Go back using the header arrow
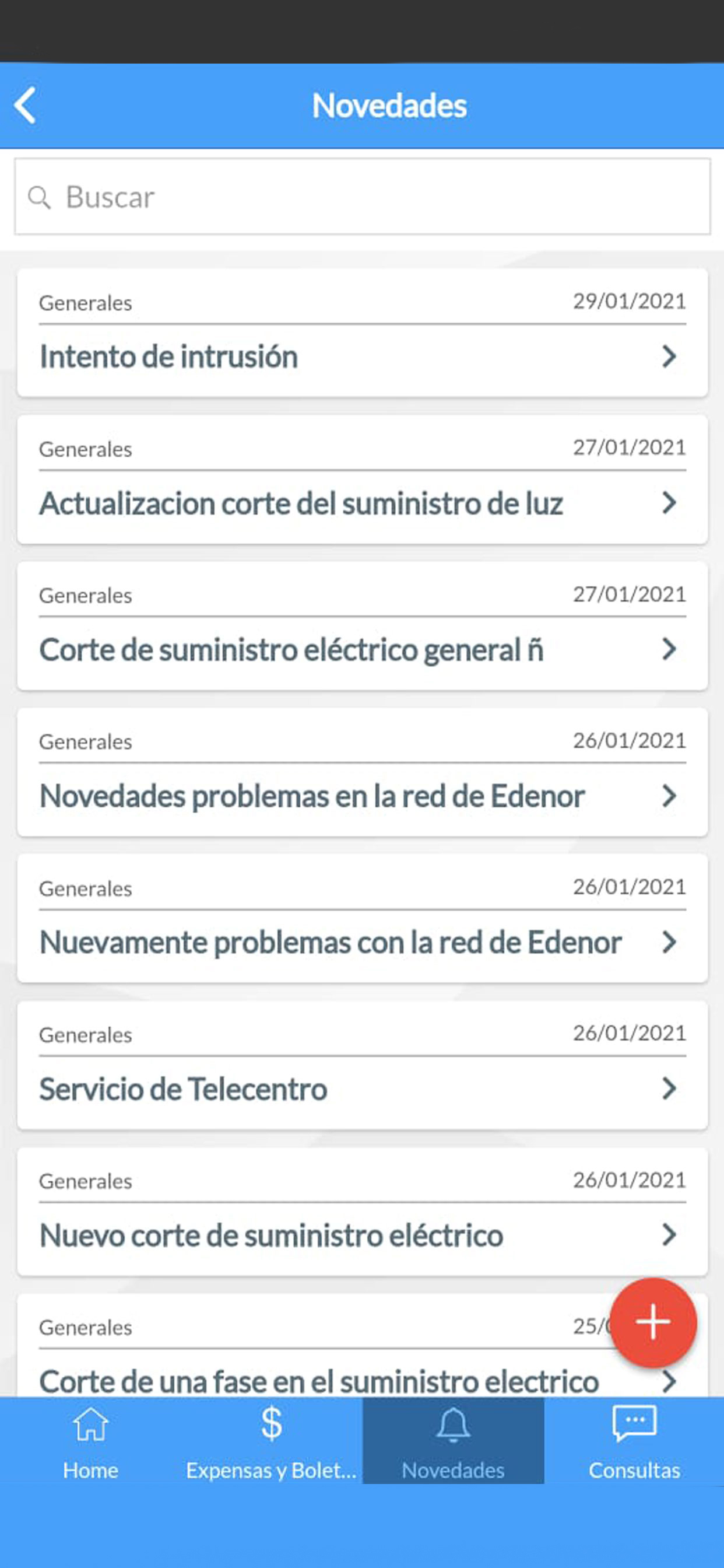724x1568 pixels. 26,106
